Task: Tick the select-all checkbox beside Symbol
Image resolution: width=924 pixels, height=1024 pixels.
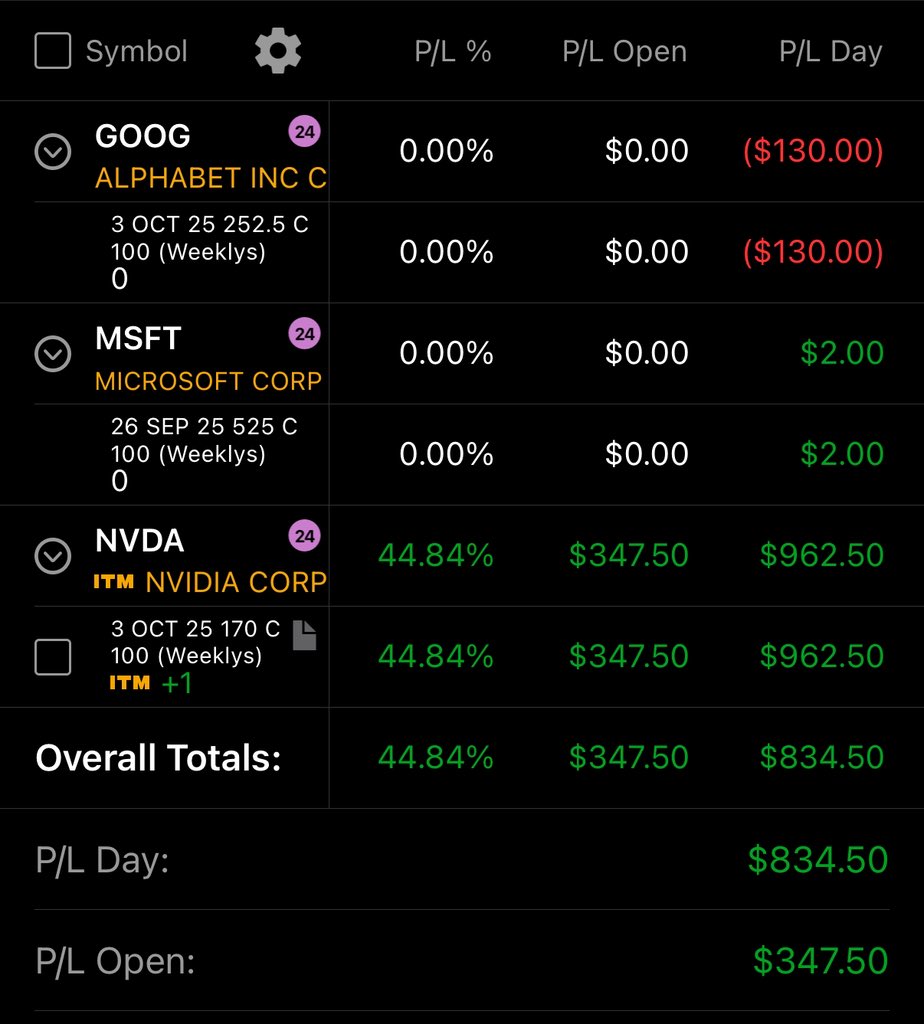Action: click(x=52, y=51)
